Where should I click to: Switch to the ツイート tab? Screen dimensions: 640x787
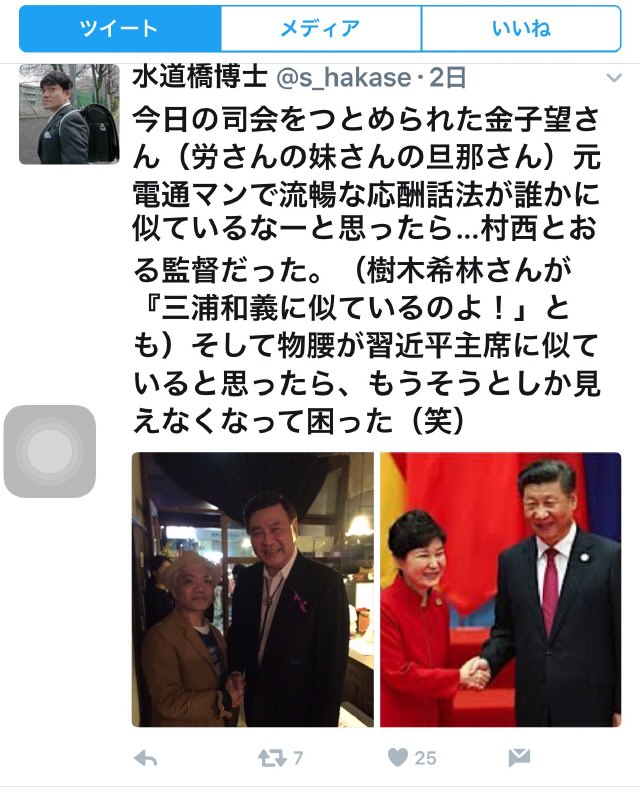(x=119, y=29)
